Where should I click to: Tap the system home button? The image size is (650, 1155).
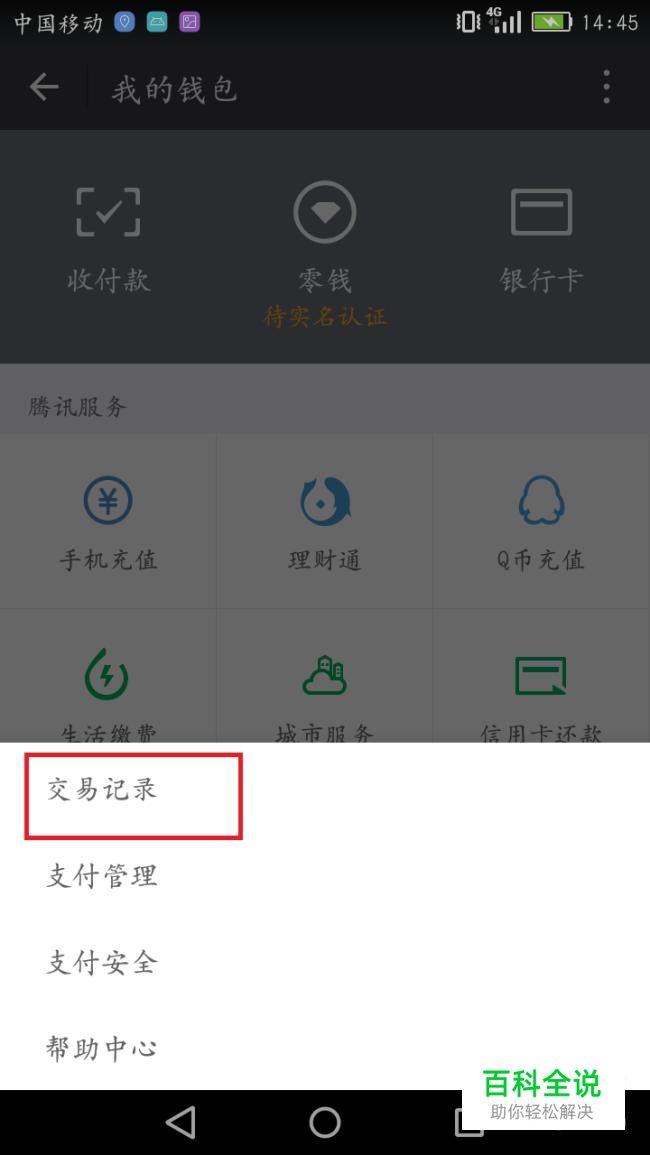325,1123
